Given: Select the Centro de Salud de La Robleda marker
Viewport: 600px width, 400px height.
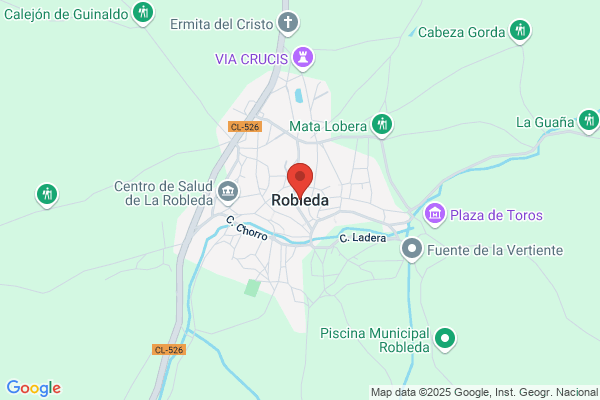Looking at the screenshot, I should 228,192.
